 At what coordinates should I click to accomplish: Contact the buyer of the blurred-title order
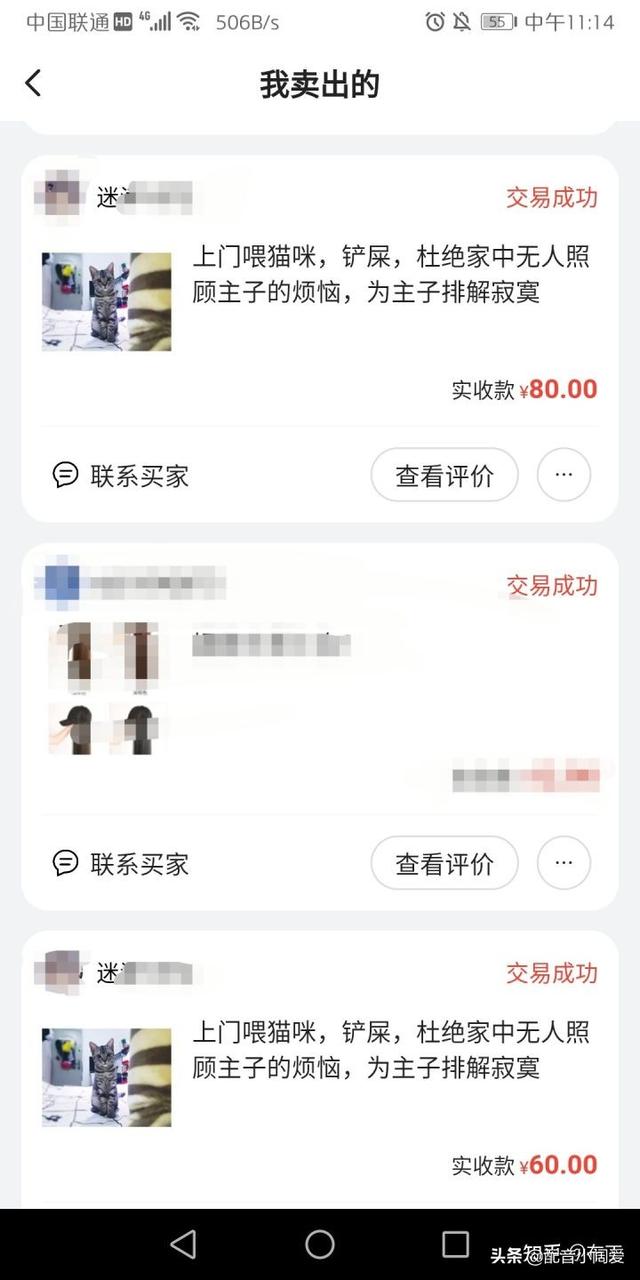pyautogui.click(x=121, y=863)
